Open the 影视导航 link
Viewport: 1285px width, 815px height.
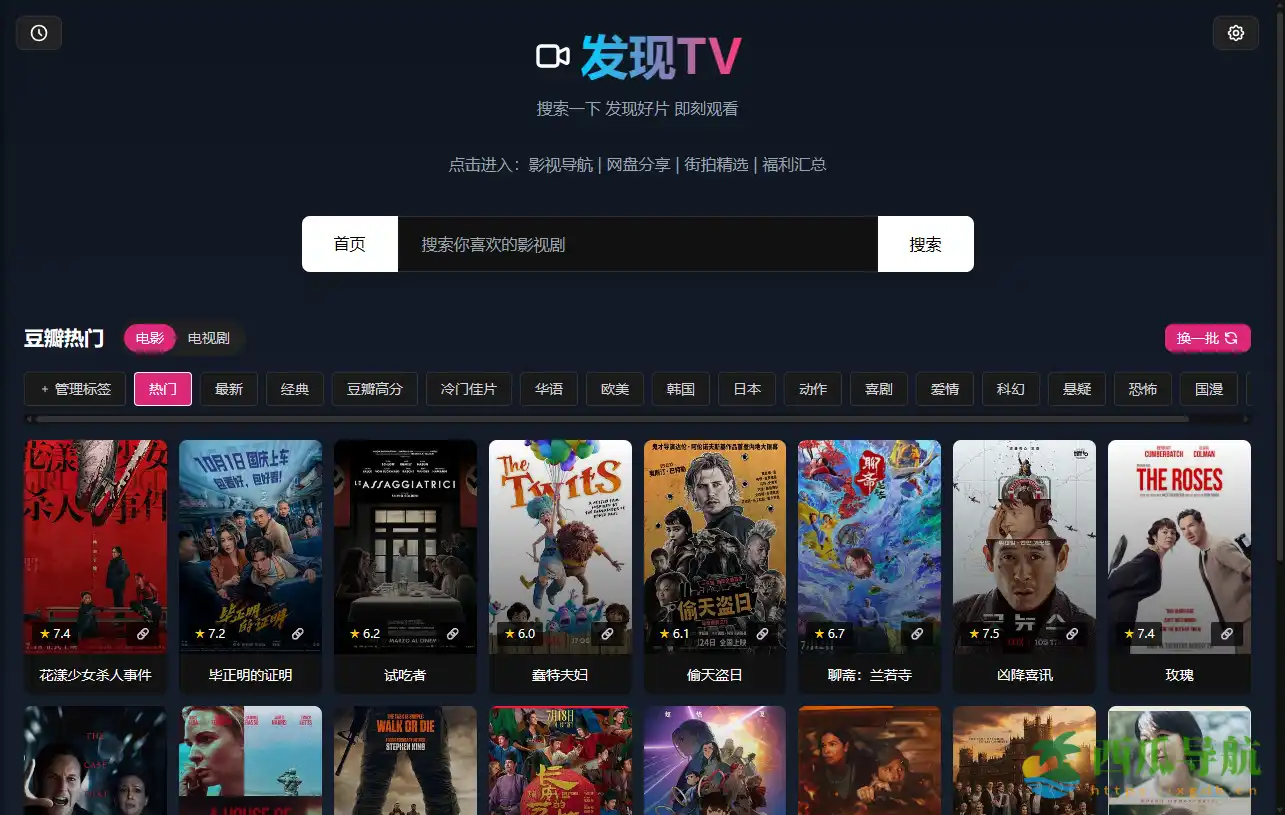coord(560,165)
